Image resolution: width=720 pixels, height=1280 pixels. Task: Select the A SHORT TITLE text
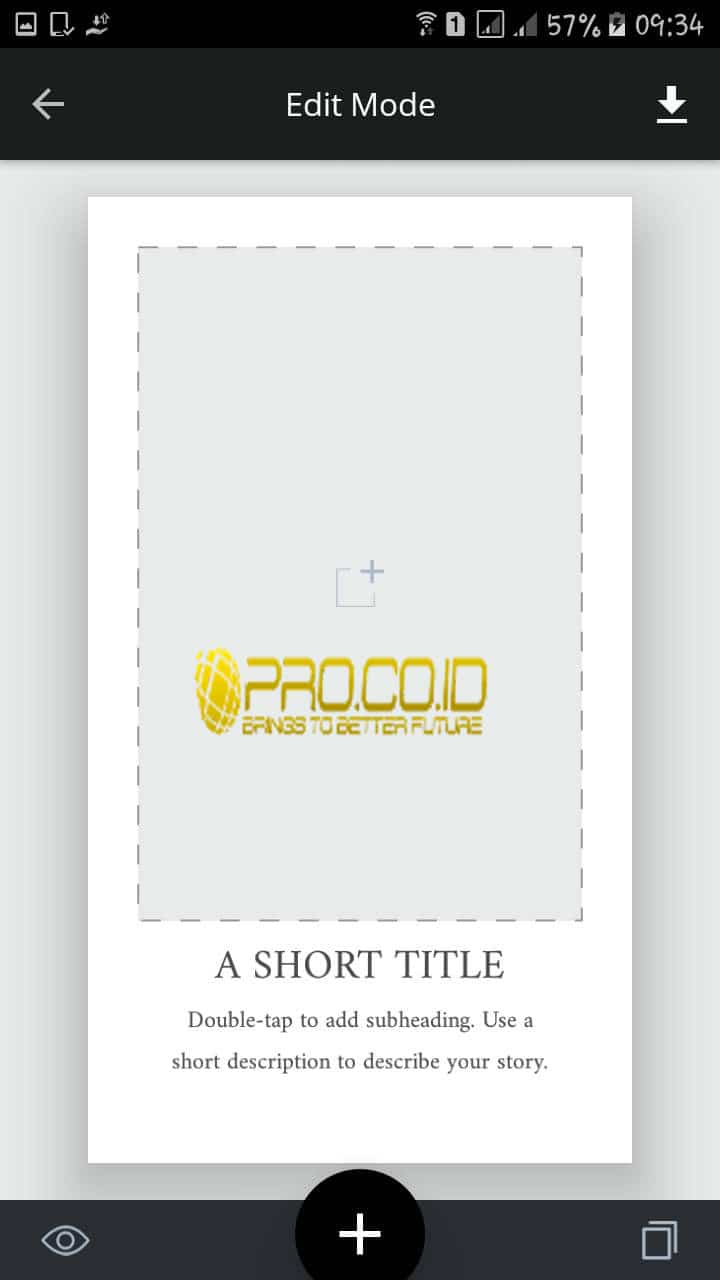360,965
